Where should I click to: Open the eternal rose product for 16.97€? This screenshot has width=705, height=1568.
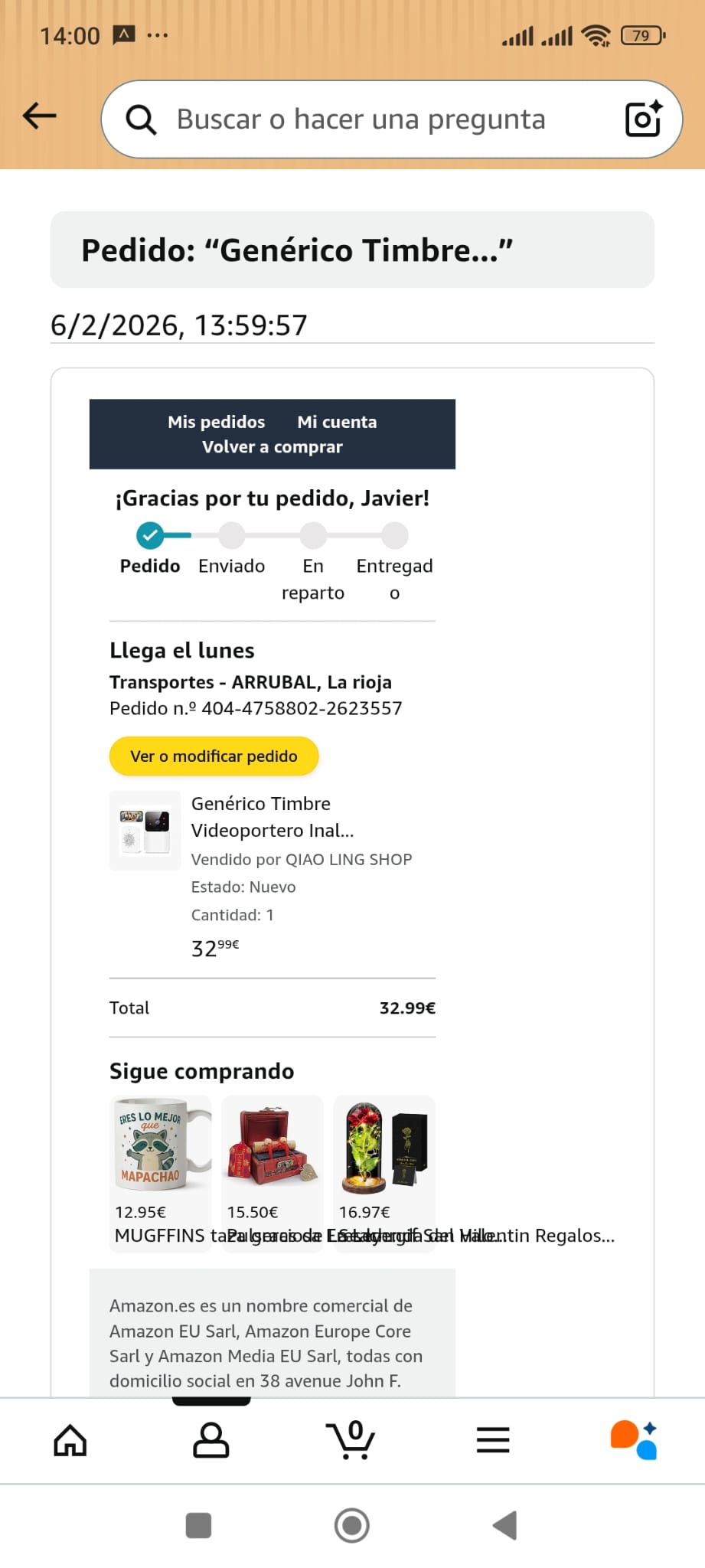click(384, 1146)
